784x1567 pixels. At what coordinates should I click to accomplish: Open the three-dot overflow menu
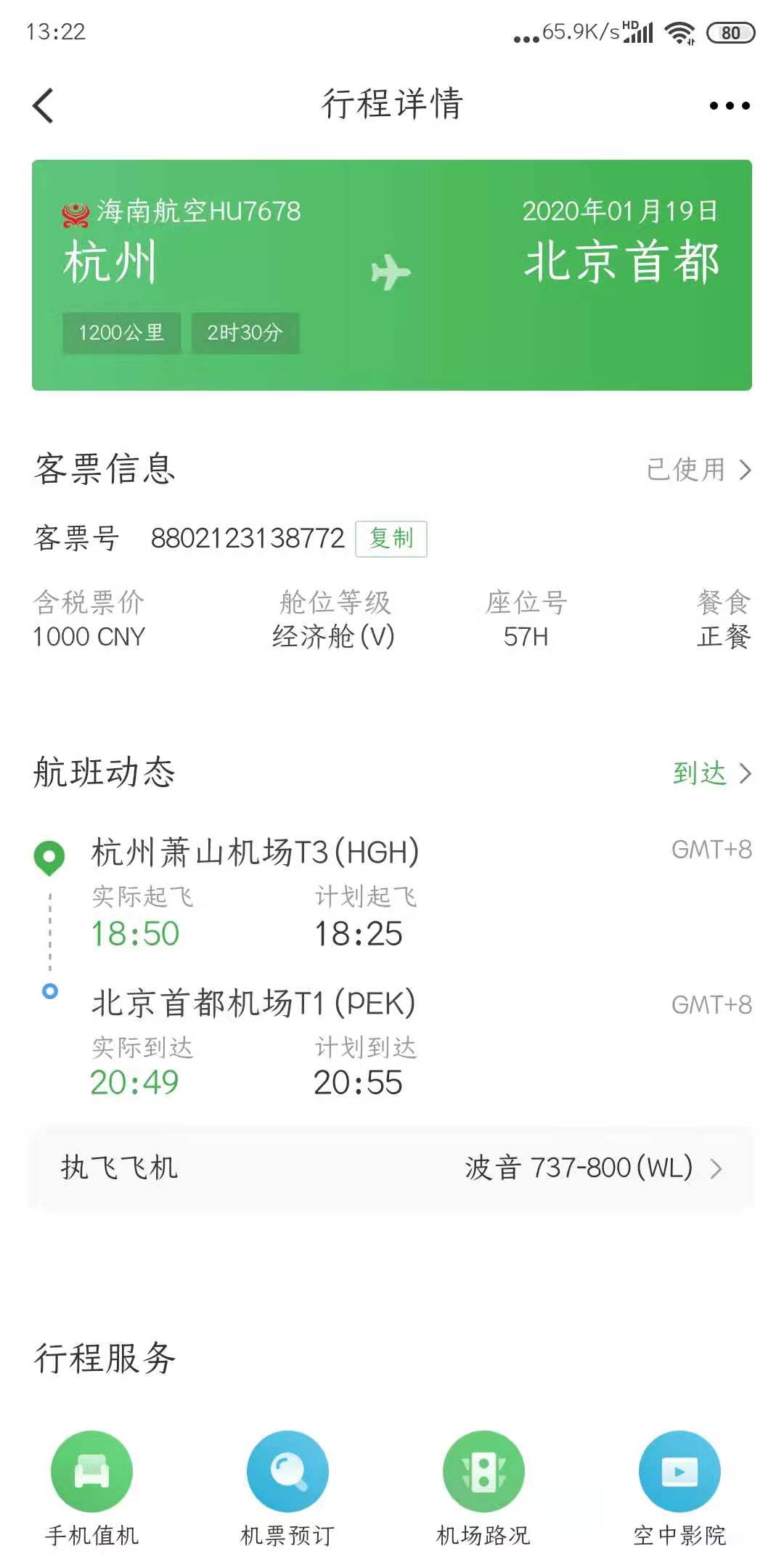tap(729, 106)
